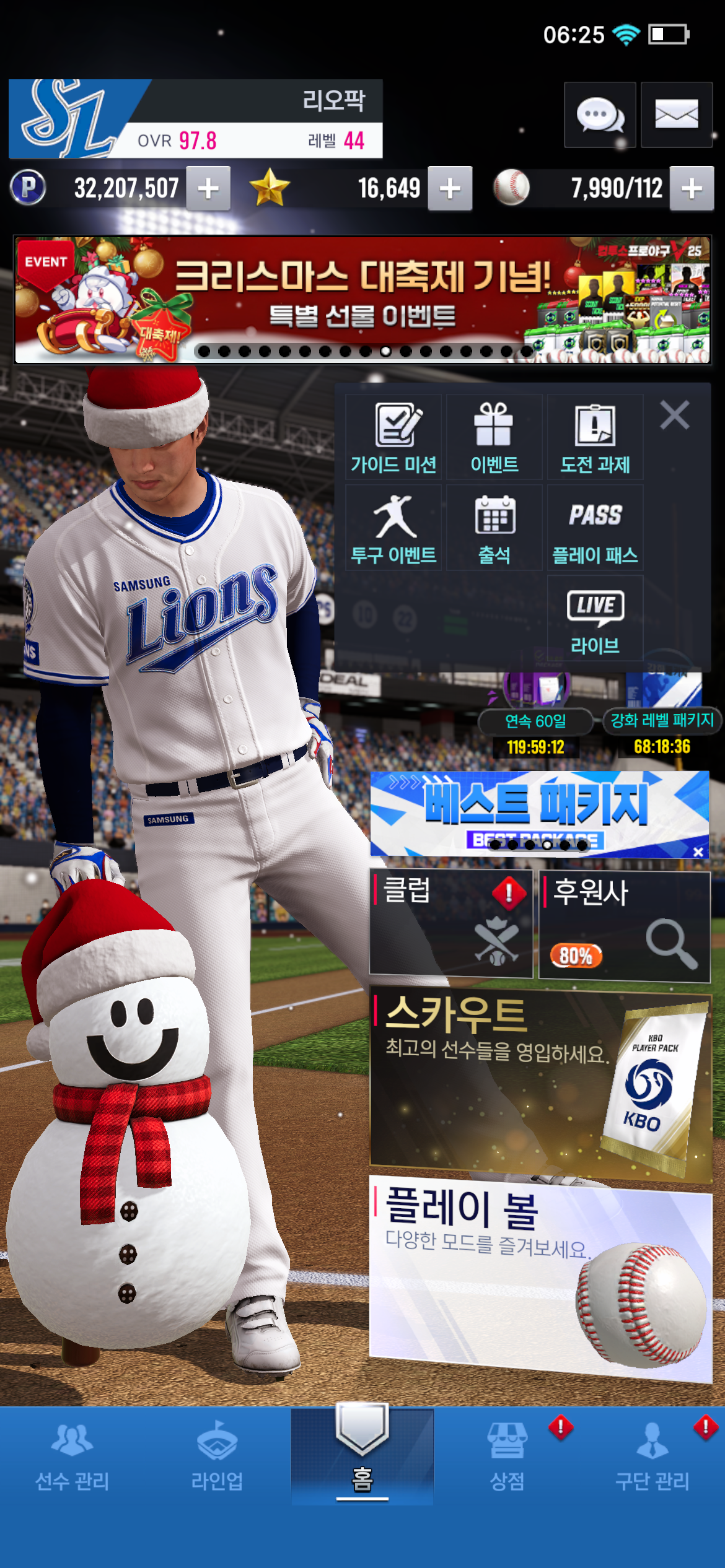The height and width of the screenshot is (1568, 725).
Task: Open 가이드 미션
Action: pos(393,438)
